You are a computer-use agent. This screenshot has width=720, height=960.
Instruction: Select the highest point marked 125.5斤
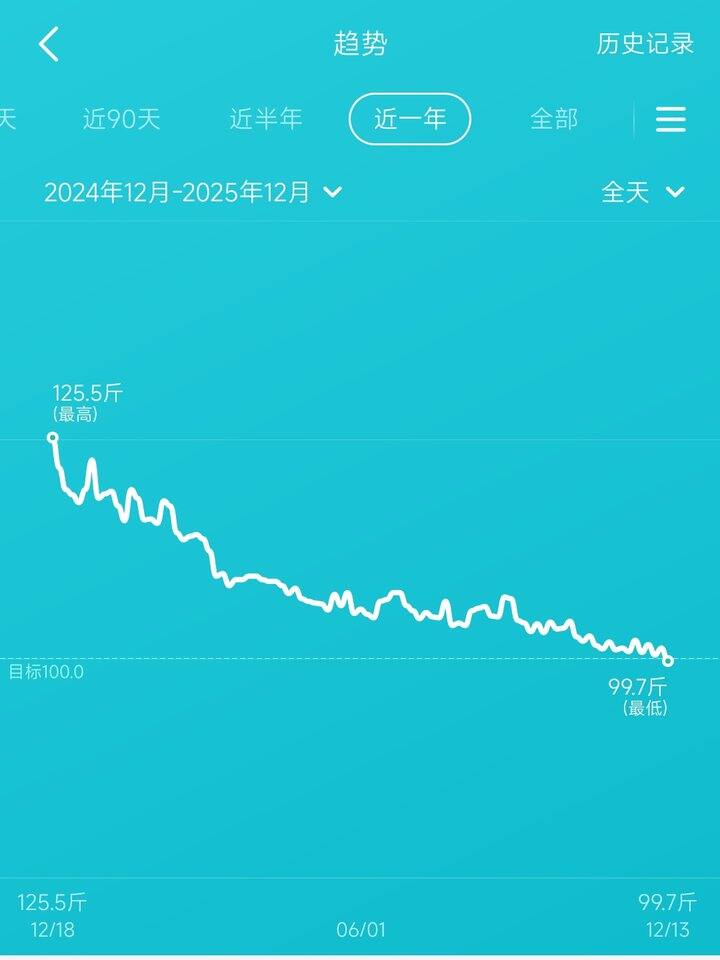[x=52, y=435]
